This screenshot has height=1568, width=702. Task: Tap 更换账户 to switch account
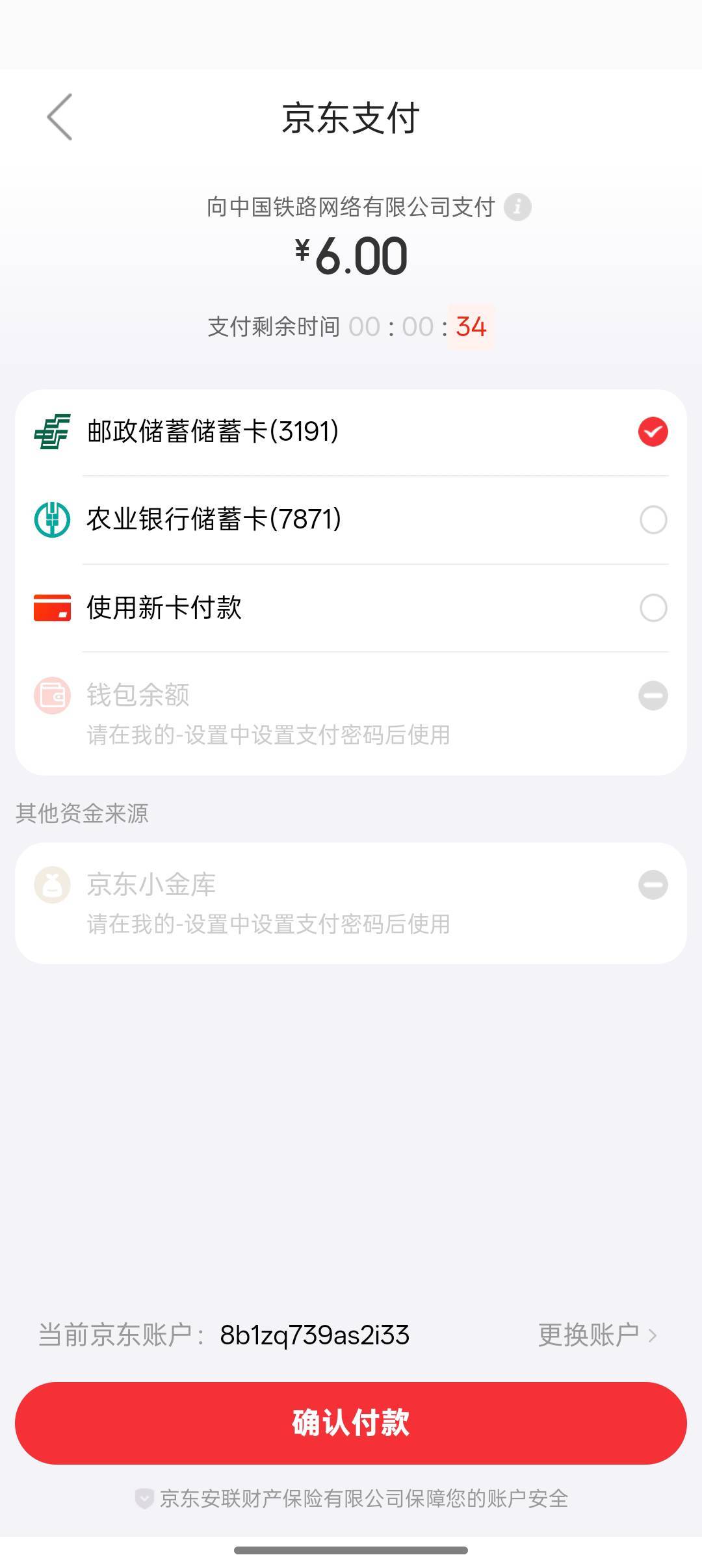(x=597, y=1335)
